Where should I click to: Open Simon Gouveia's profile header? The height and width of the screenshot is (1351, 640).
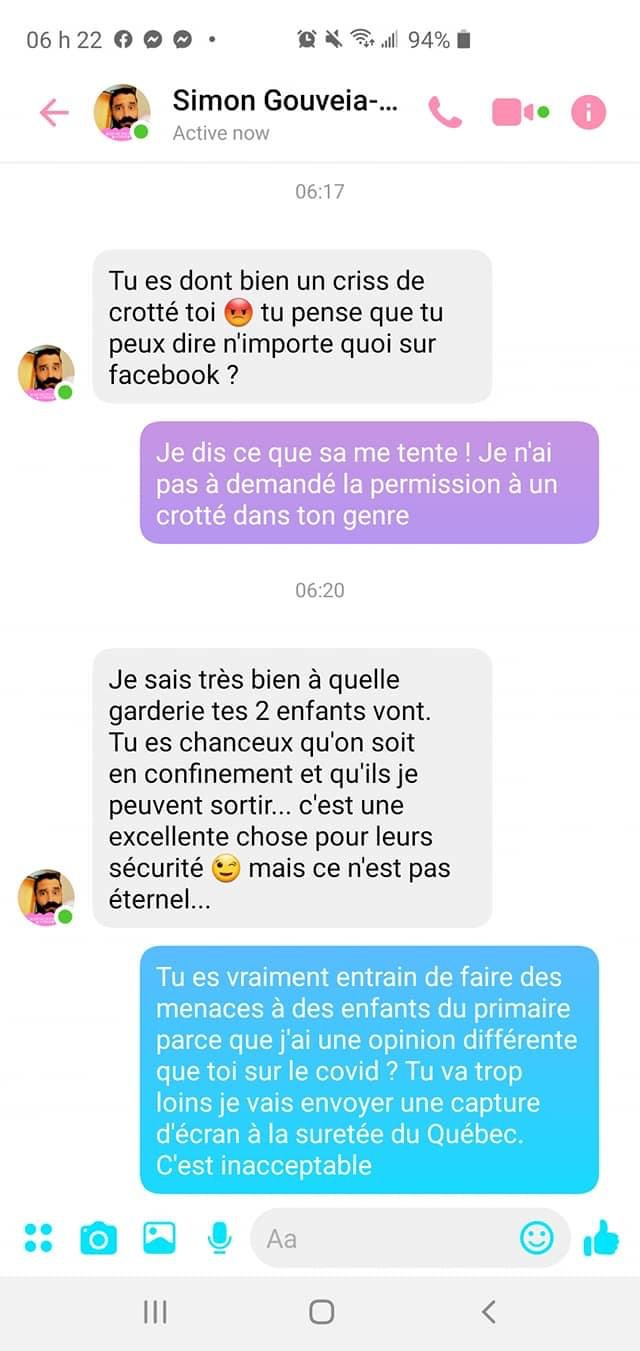coord(284,113)
